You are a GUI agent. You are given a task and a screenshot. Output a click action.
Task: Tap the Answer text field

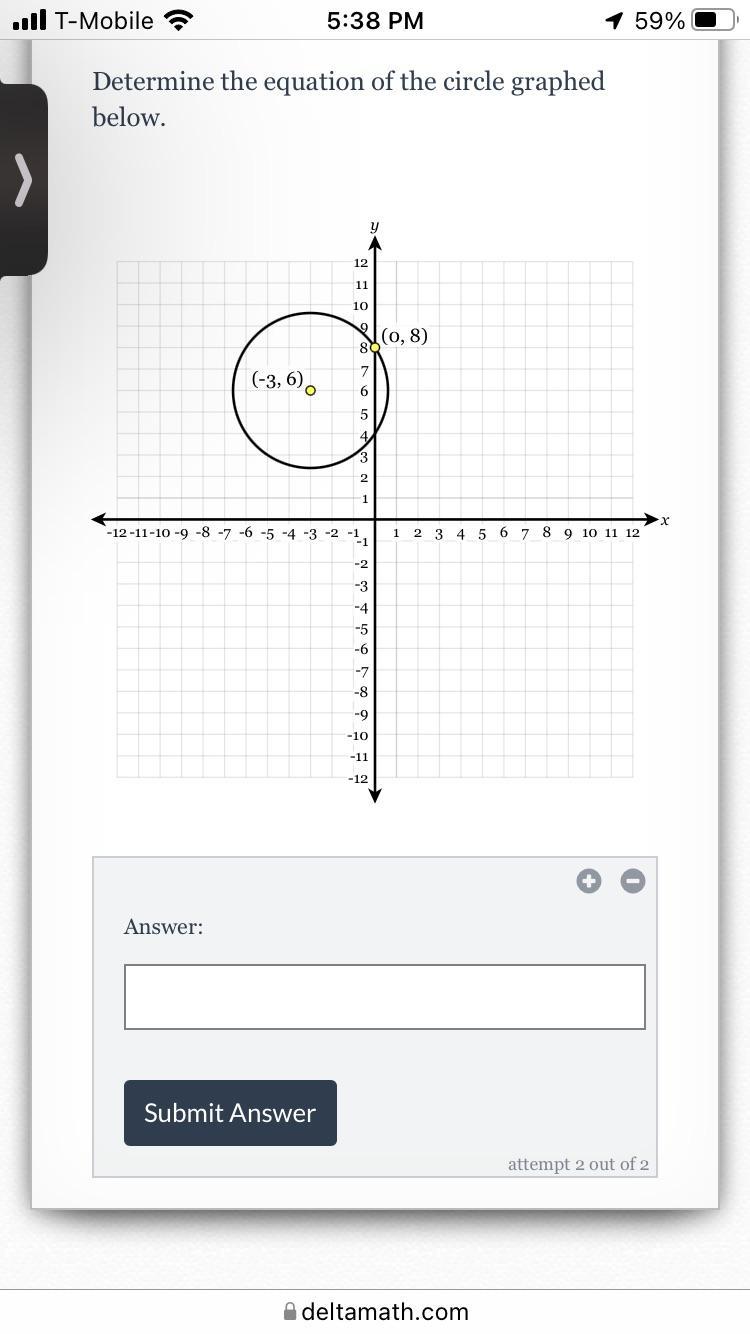[x=384, y=996]
